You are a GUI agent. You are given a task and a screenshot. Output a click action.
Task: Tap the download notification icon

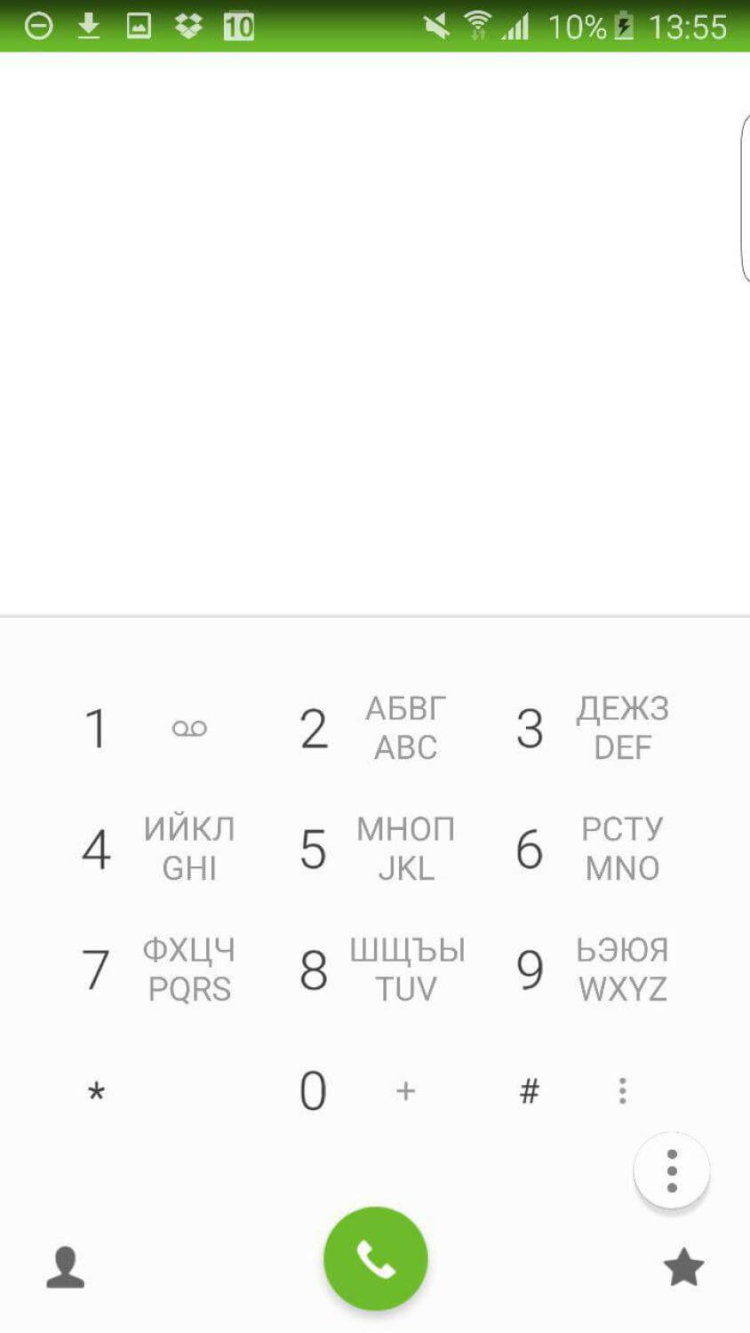(x=89, y=26)
